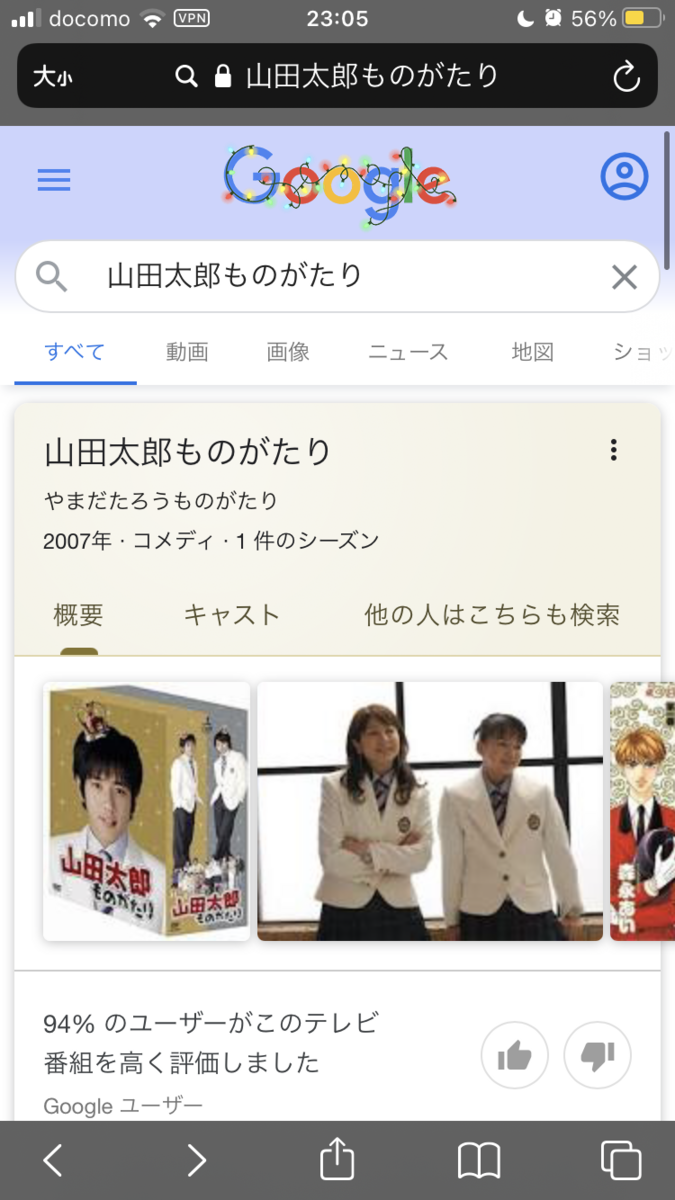Open the knowledge panel overflow menu
675x1200 pixels.
(614, 450)
